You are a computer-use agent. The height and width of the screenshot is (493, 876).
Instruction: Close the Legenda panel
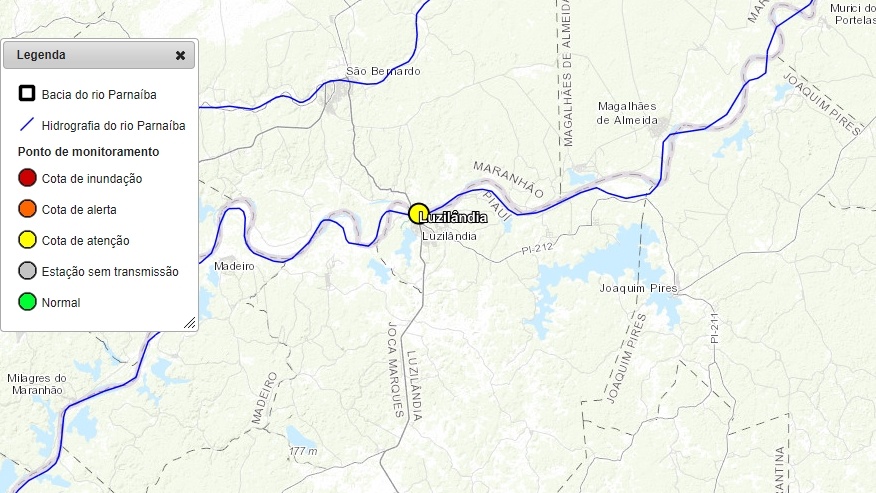[180, 55]
